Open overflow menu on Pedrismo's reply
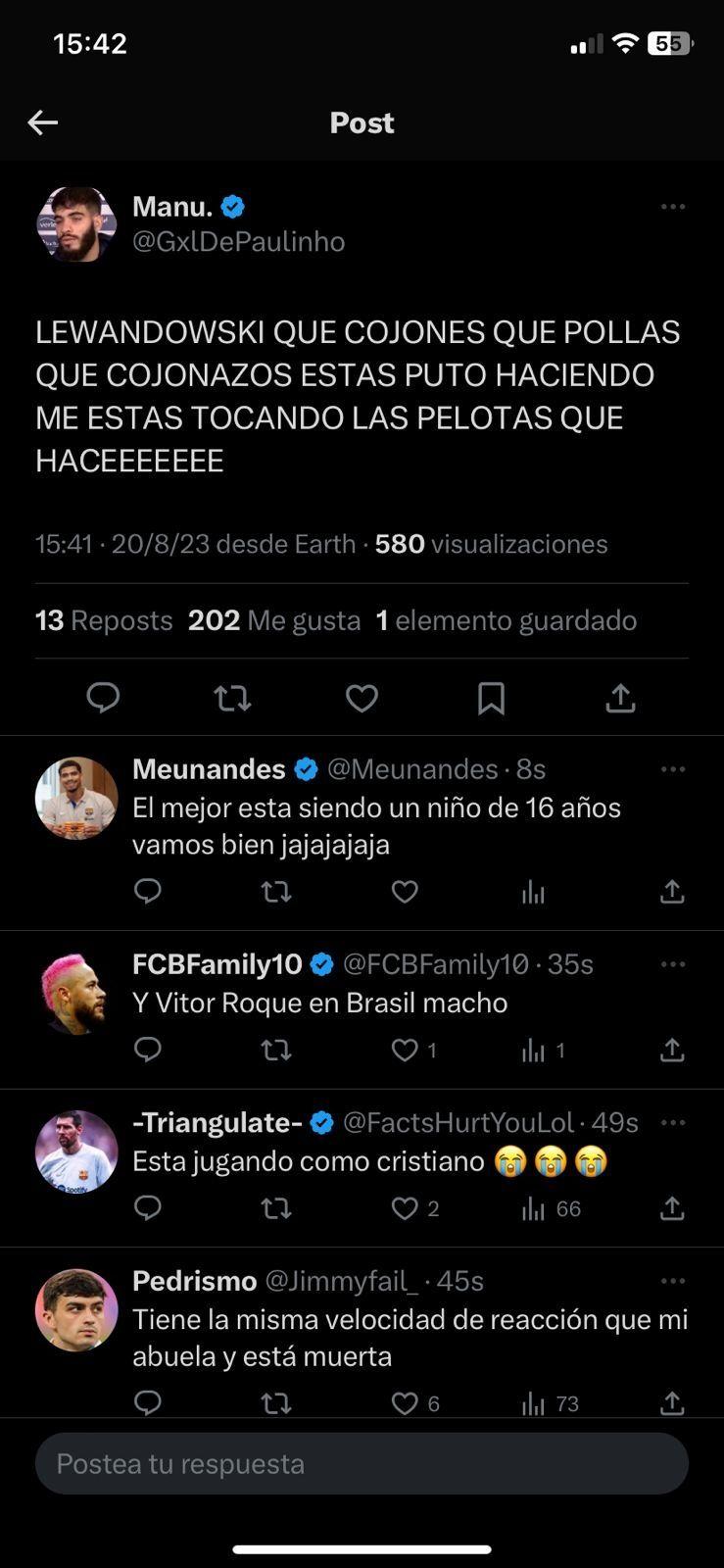Image resolution: width=724 pixels, height=1568 pixels. tap(673, 1281)
